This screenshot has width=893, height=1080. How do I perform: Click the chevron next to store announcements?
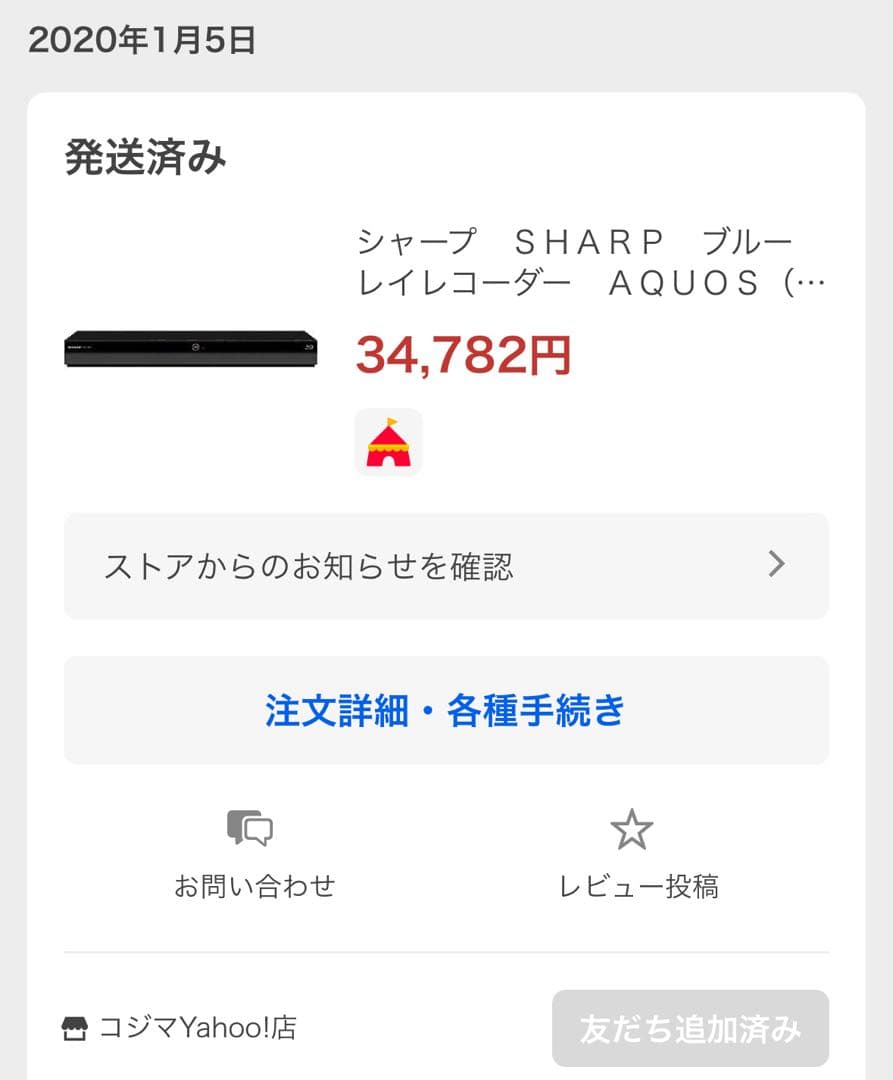tap(776, 565)
